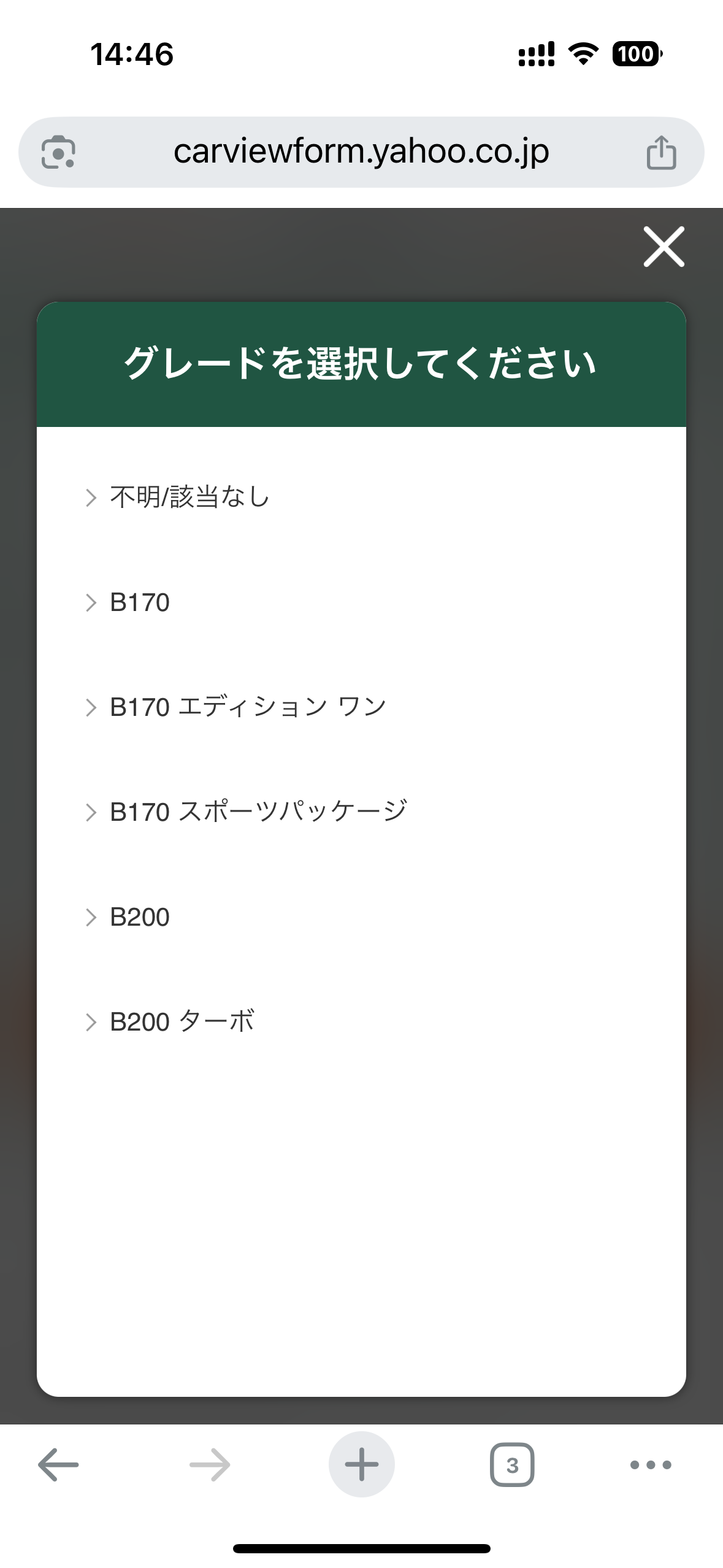The image size is (723, 1568).
Task: Tap the carviewform.yahoo.co.jp address bar
Action: [361, 152]
